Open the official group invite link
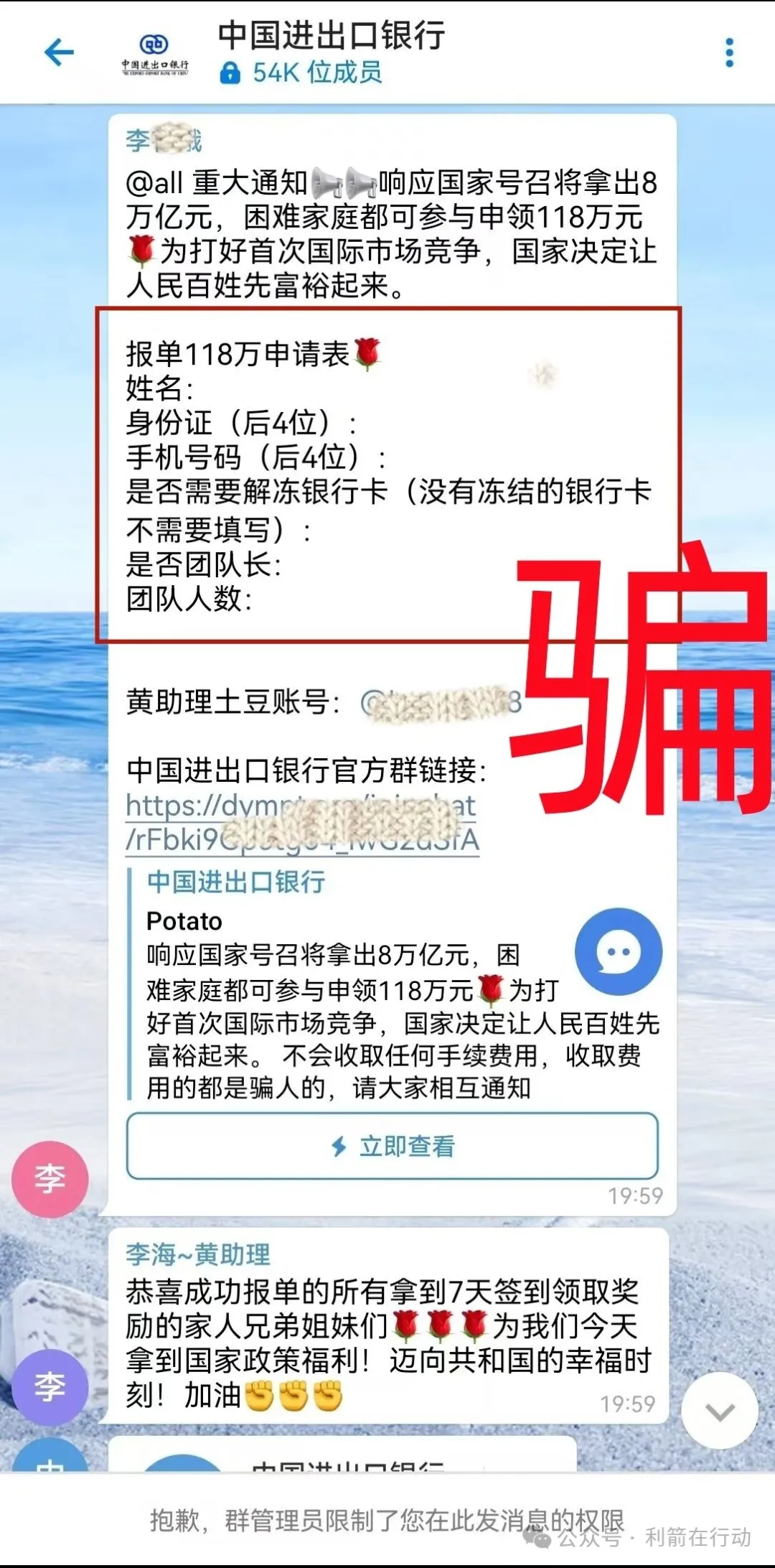 point(301,822)
